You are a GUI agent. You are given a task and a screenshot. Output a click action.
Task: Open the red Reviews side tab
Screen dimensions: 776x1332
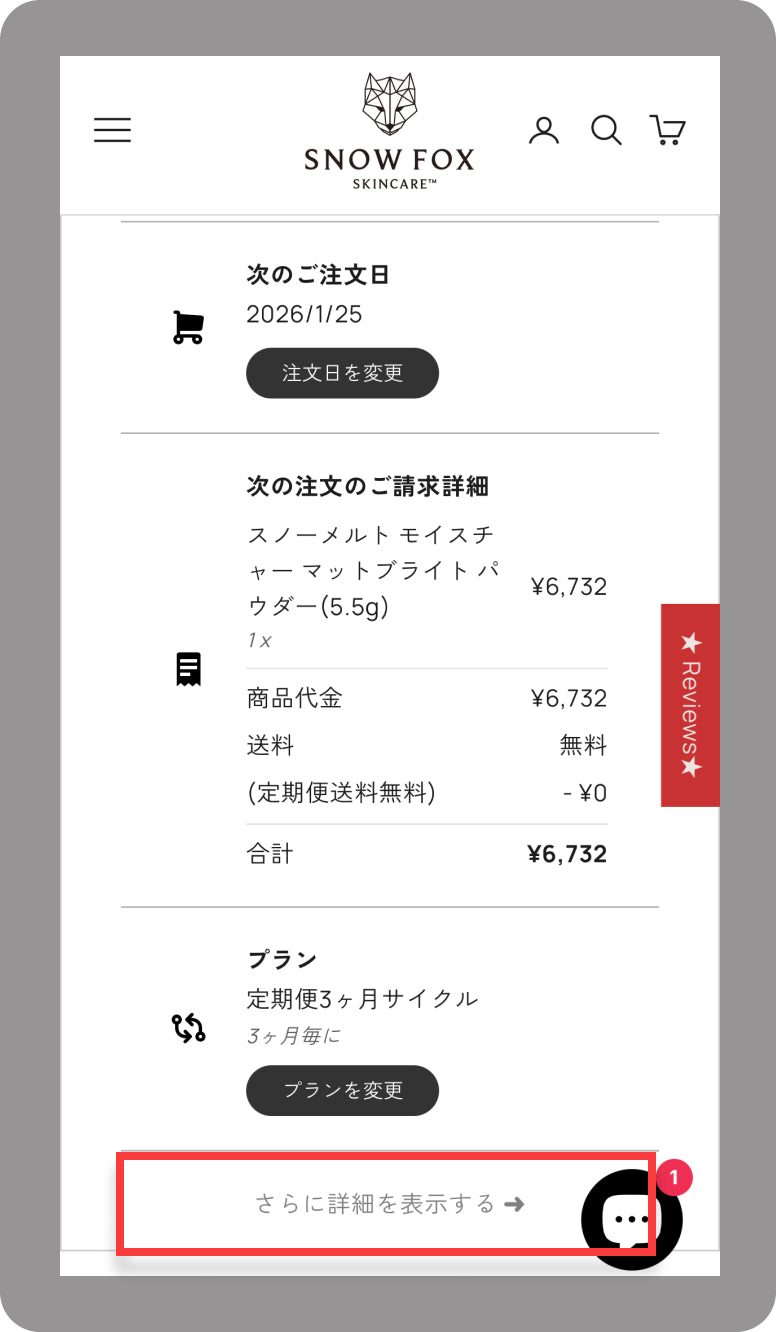pyautogui.click(x=690, y=705)
